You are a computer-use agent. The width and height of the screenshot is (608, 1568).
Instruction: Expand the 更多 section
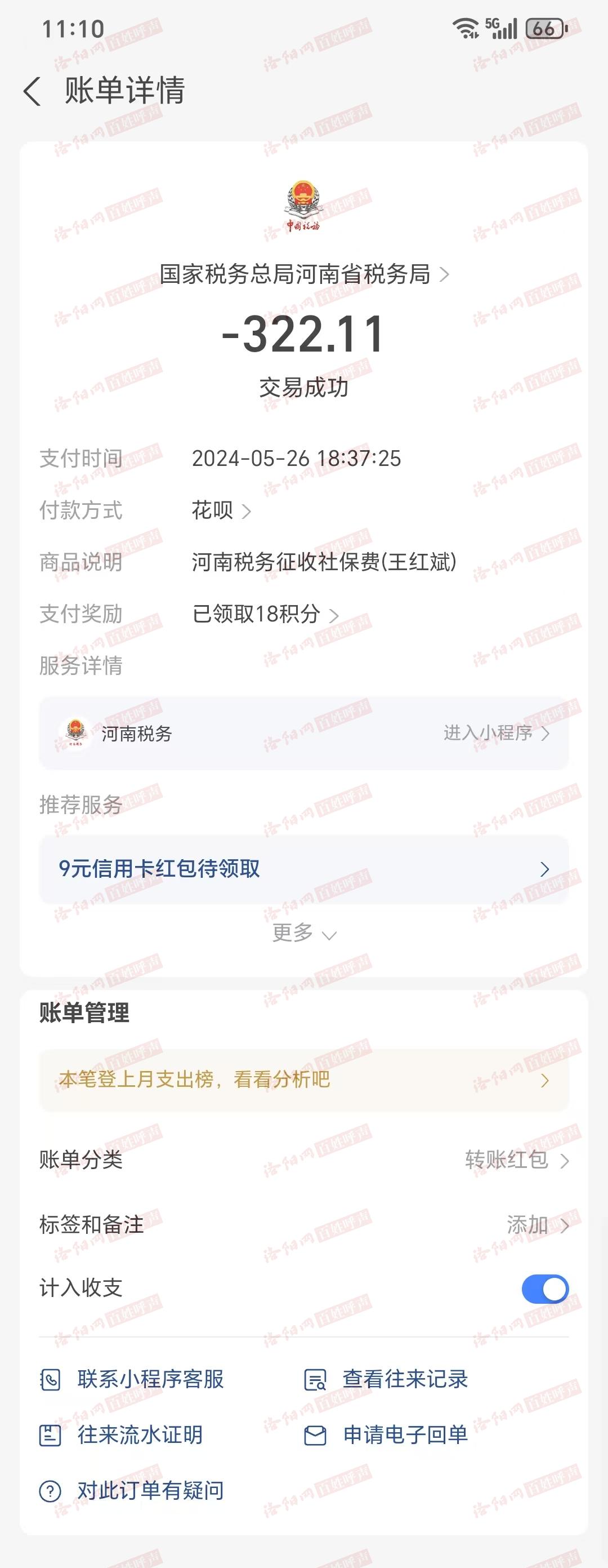coord(303,932)
